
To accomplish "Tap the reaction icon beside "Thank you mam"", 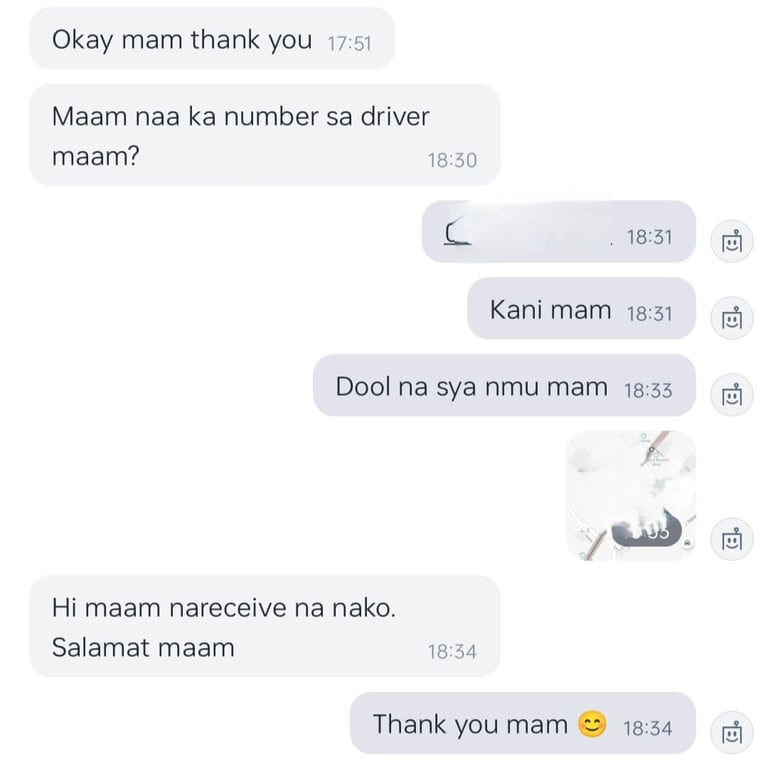I will coord(732,732).
